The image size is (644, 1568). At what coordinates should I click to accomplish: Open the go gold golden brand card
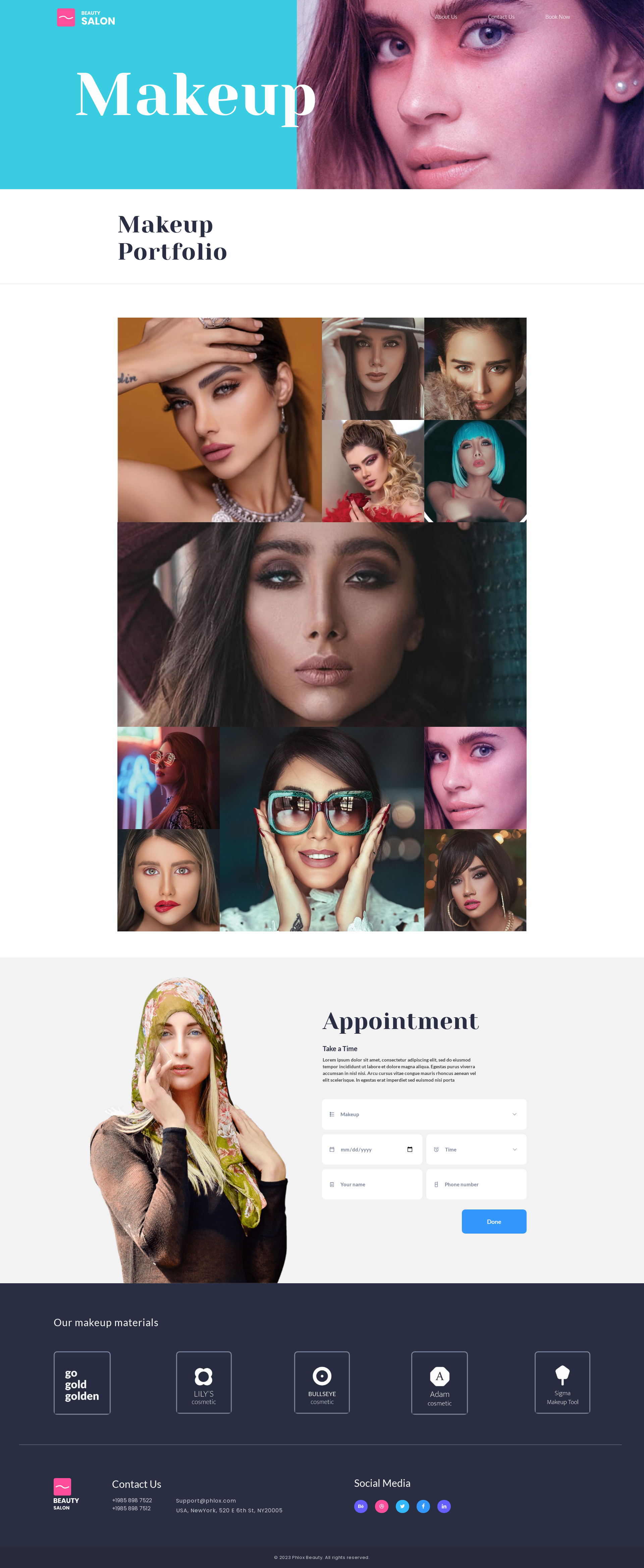pos(82,1382)
